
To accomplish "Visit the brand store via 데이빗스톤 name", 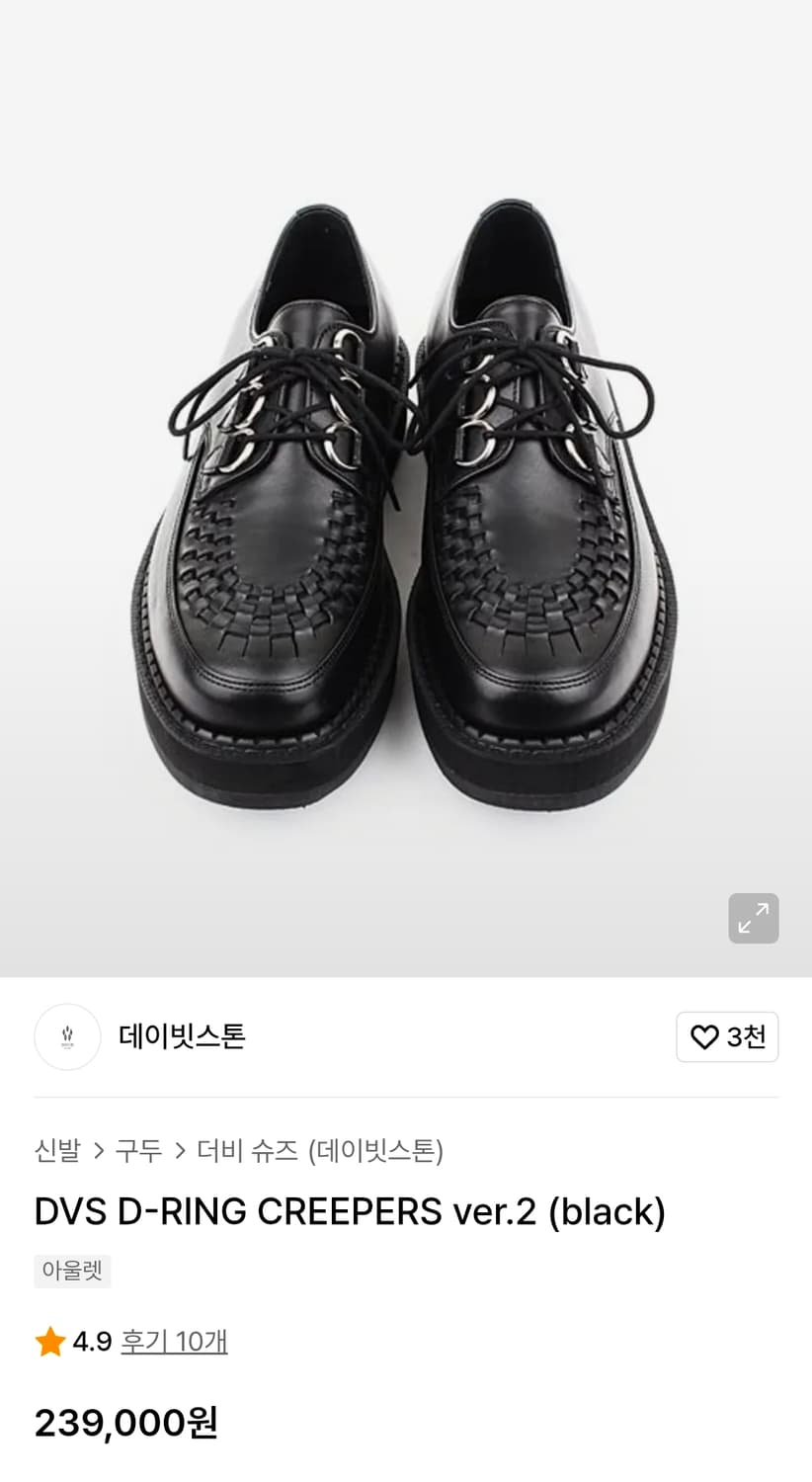I will (183, 1036).
